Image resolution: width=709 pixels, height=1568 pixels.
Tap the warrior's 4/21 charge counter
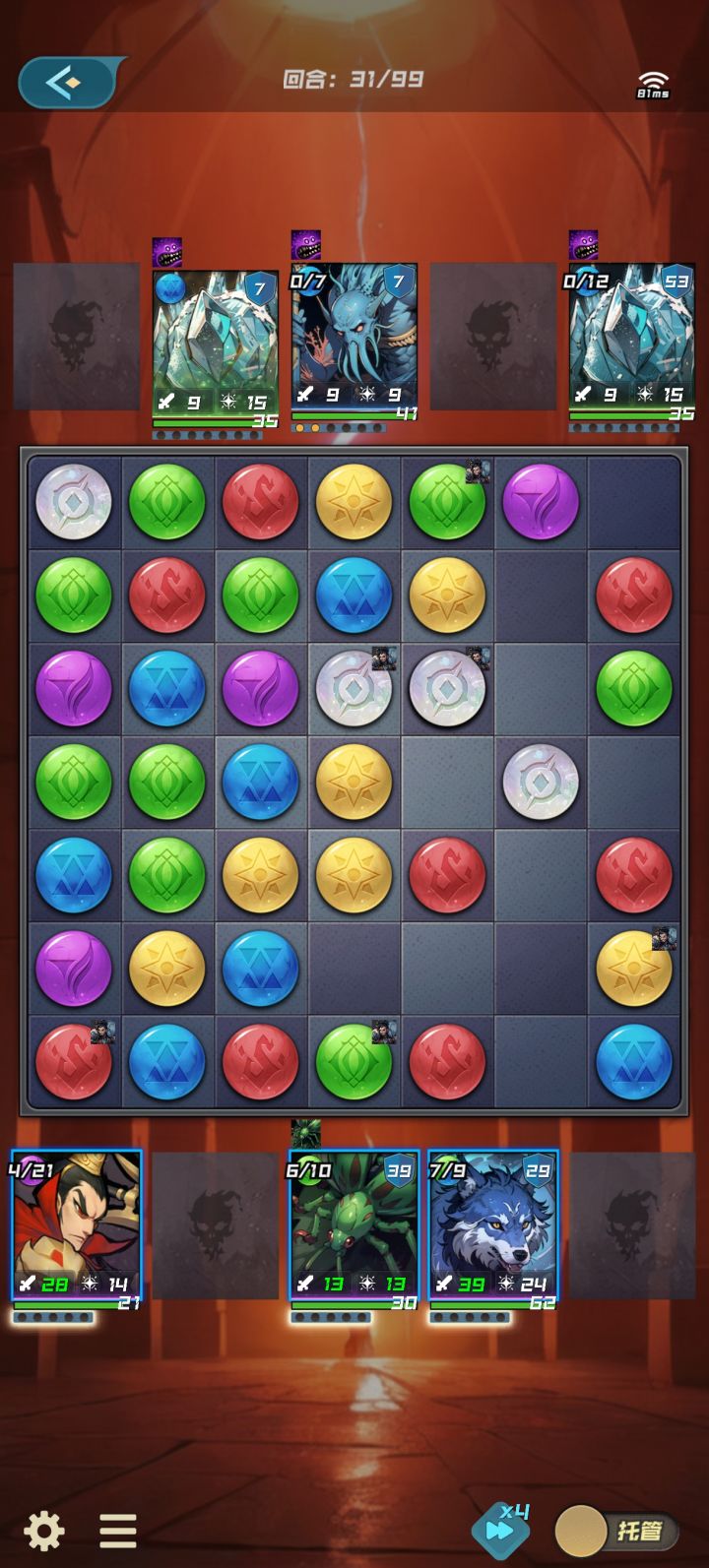point(32,1171)
